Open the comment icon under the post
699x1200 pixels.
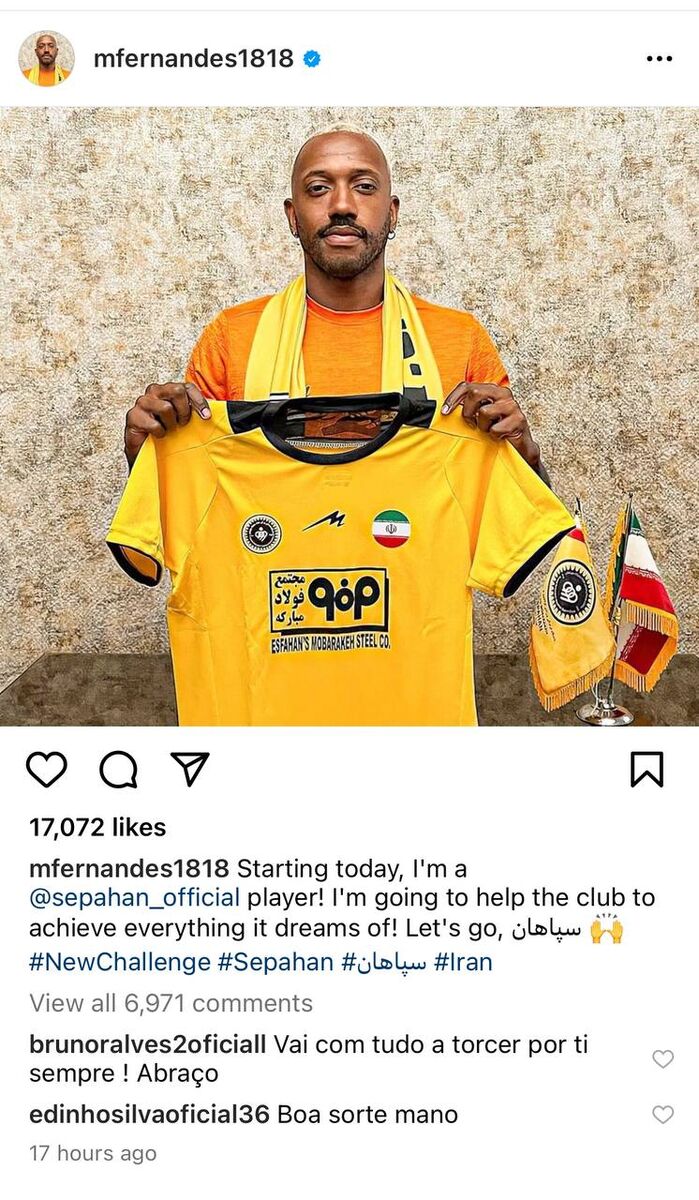tap(118, 769)
